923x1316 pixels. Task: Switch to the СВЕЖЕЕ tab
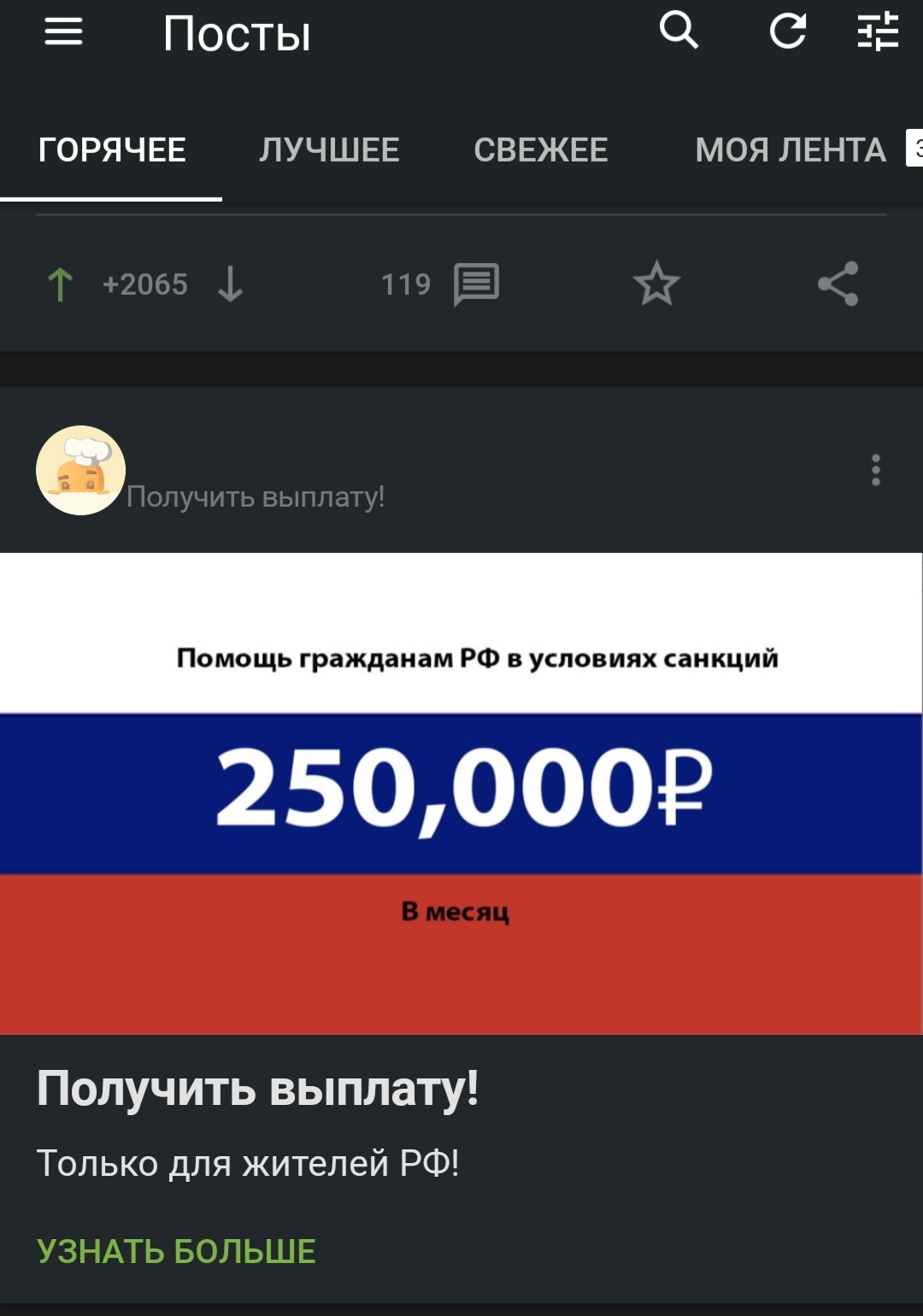tap(541, 150)
